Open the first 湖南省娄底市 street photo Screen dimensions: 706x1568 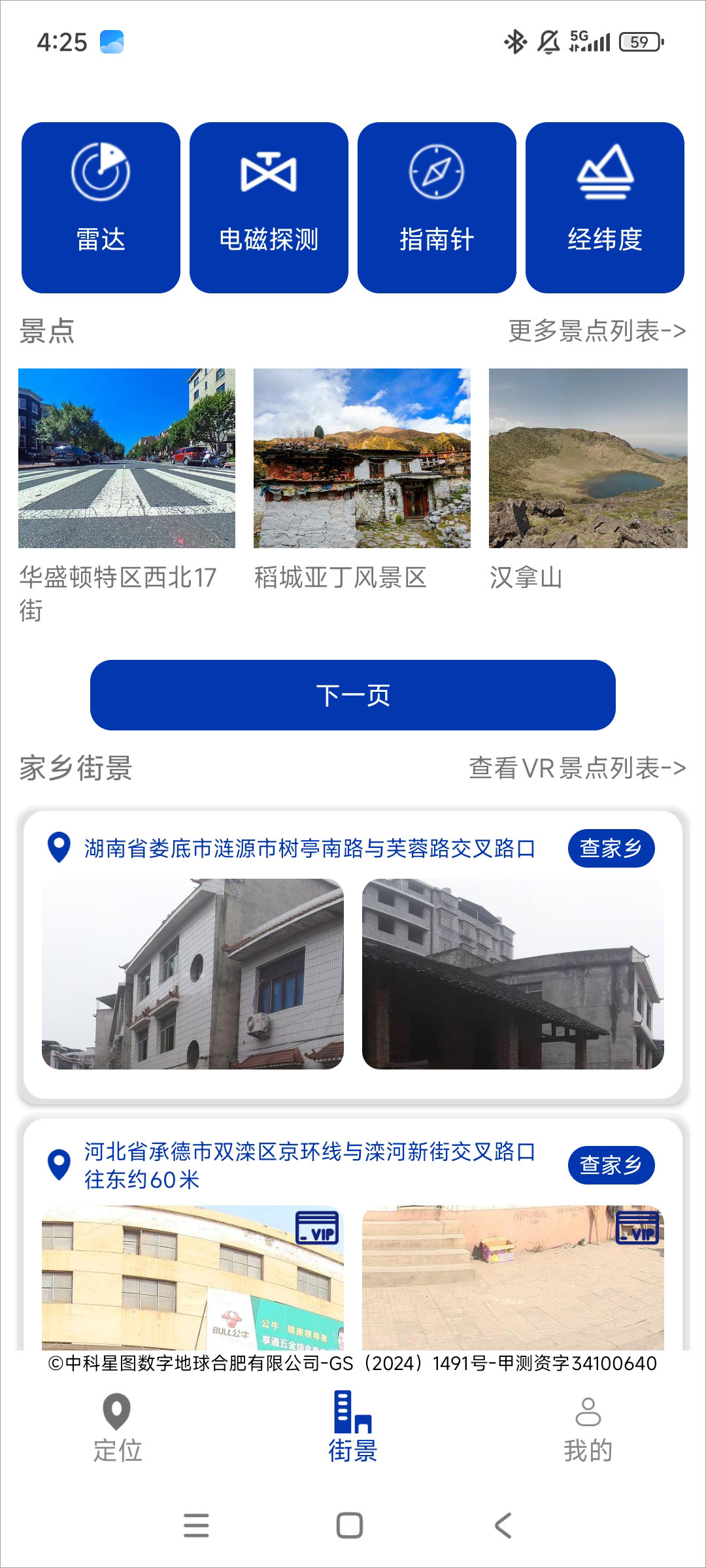point(193,974)
